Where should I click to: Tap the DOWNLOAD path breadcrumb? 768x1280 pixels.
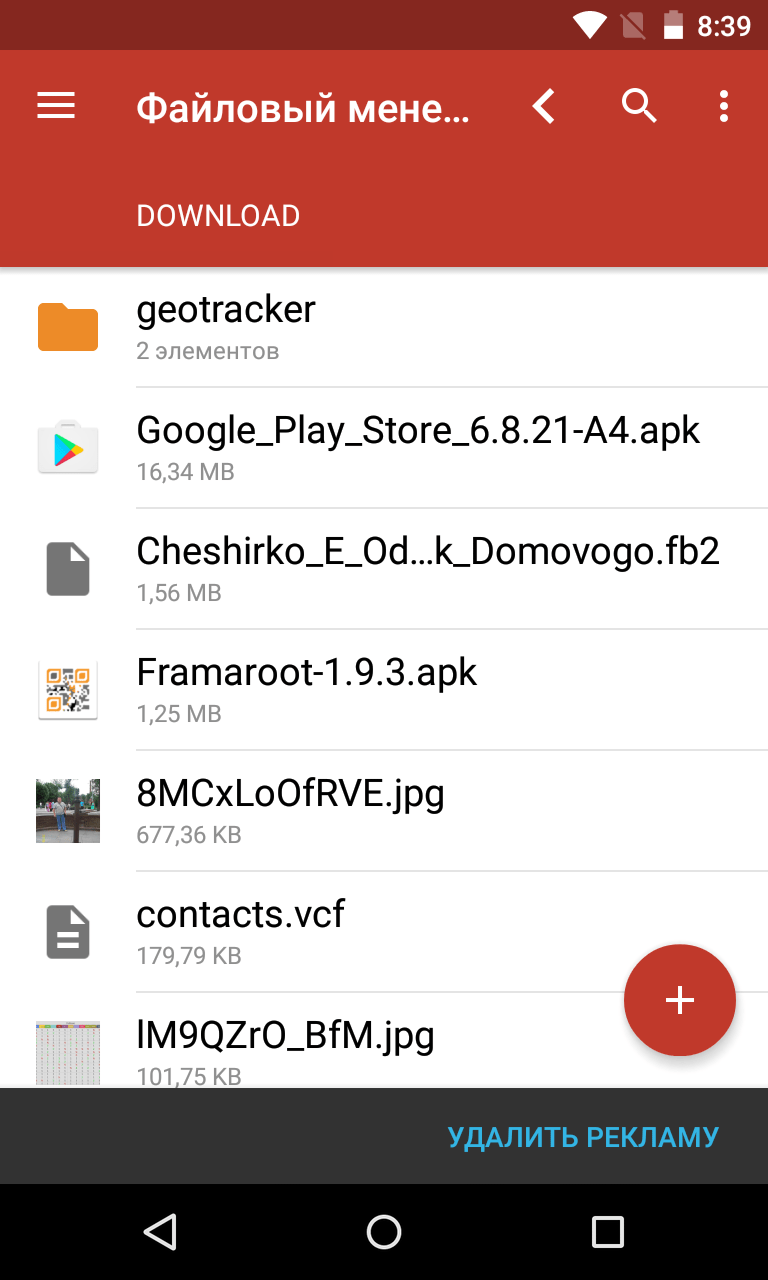[x=218, y=216]
